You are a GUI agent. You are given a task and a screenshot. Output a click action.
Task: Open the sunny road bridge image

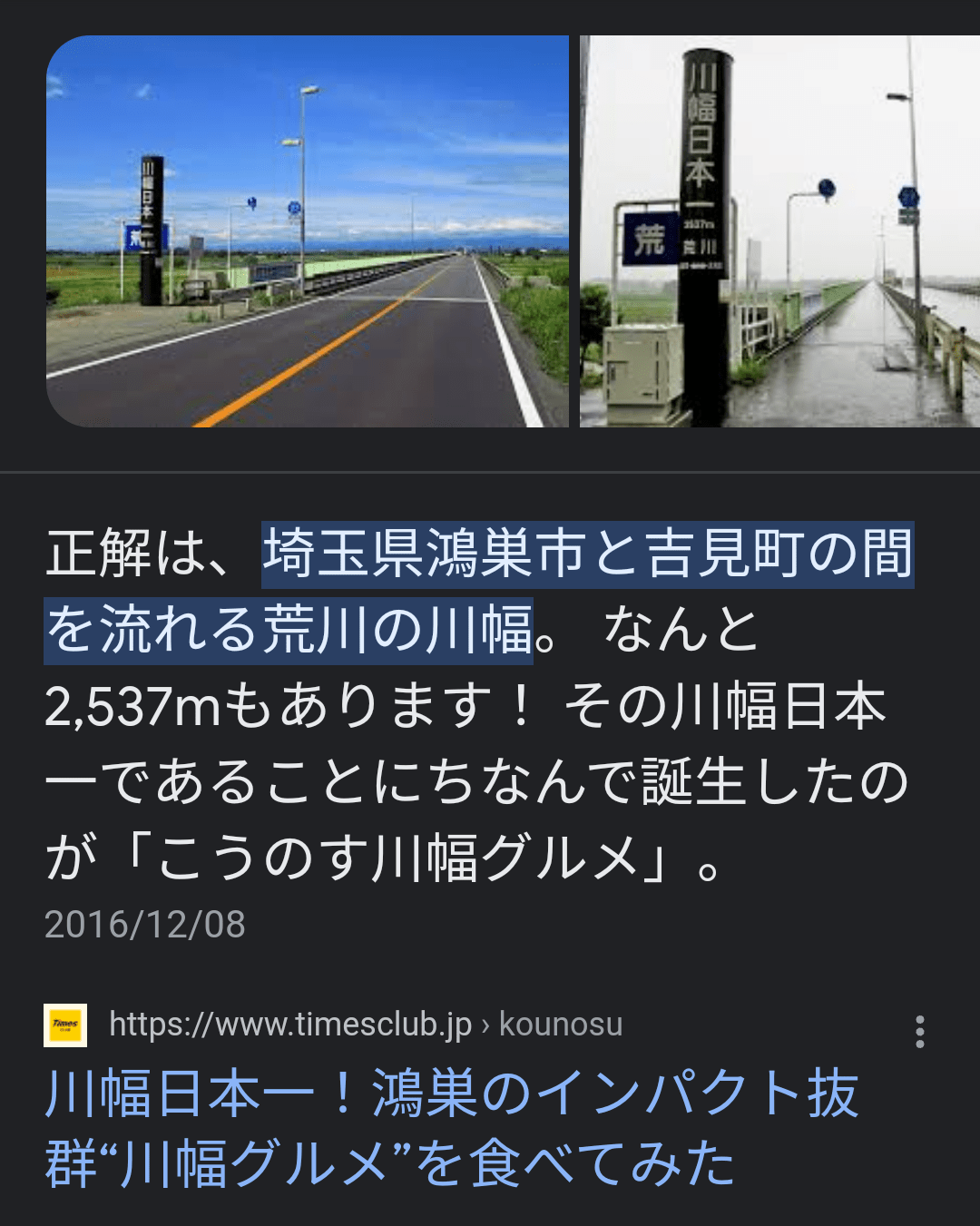click(307, 231)
